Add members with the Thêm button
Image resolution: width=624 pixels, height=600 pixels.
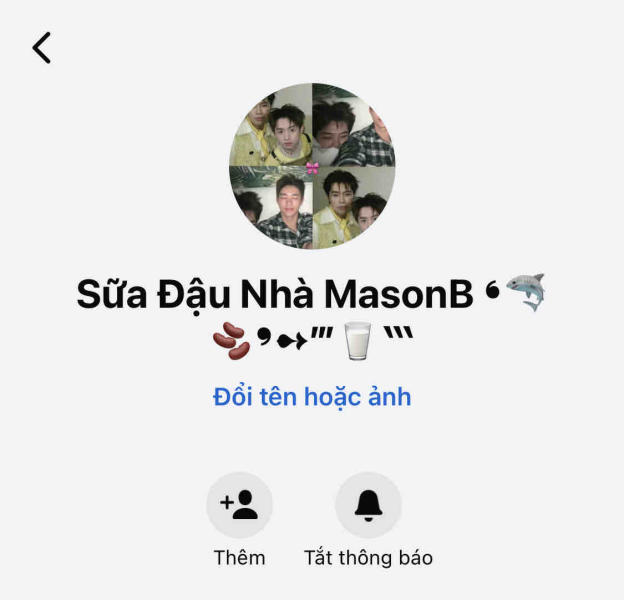(x=239, y=506)
